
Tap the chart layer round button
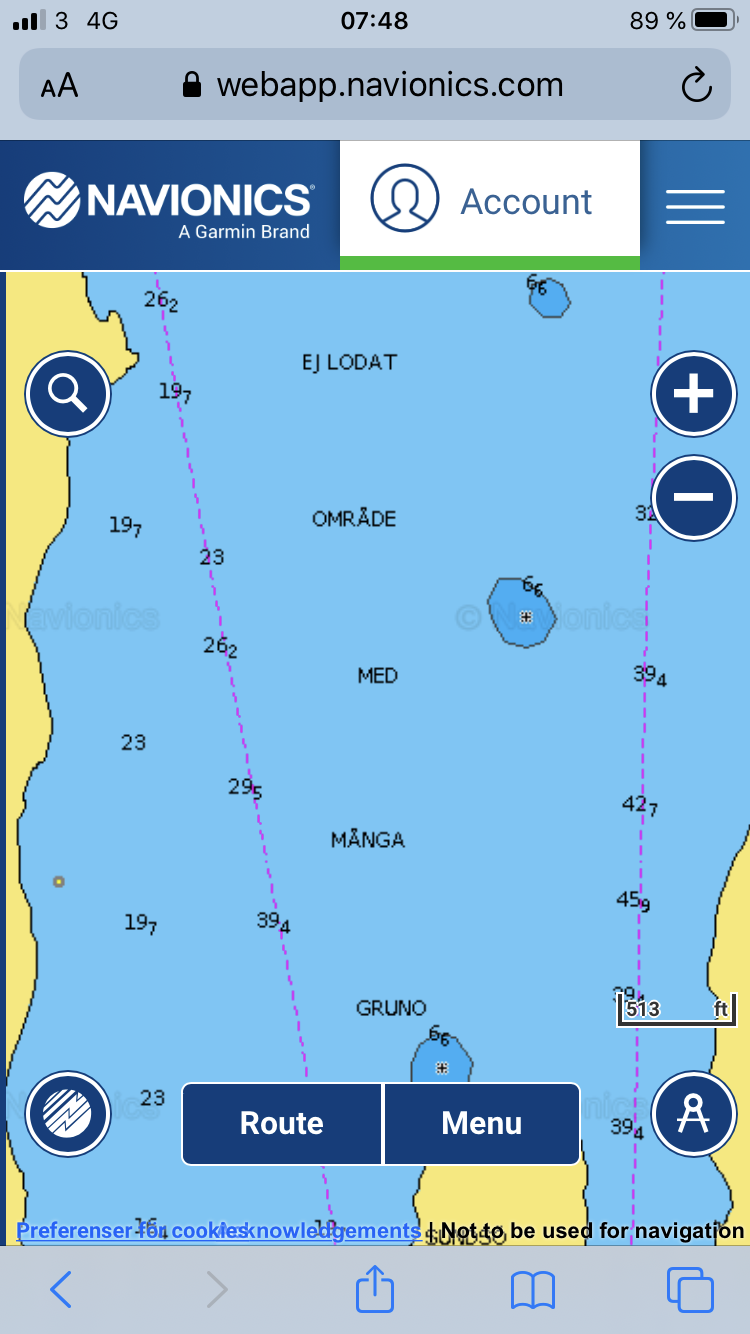pos(68,1114)
